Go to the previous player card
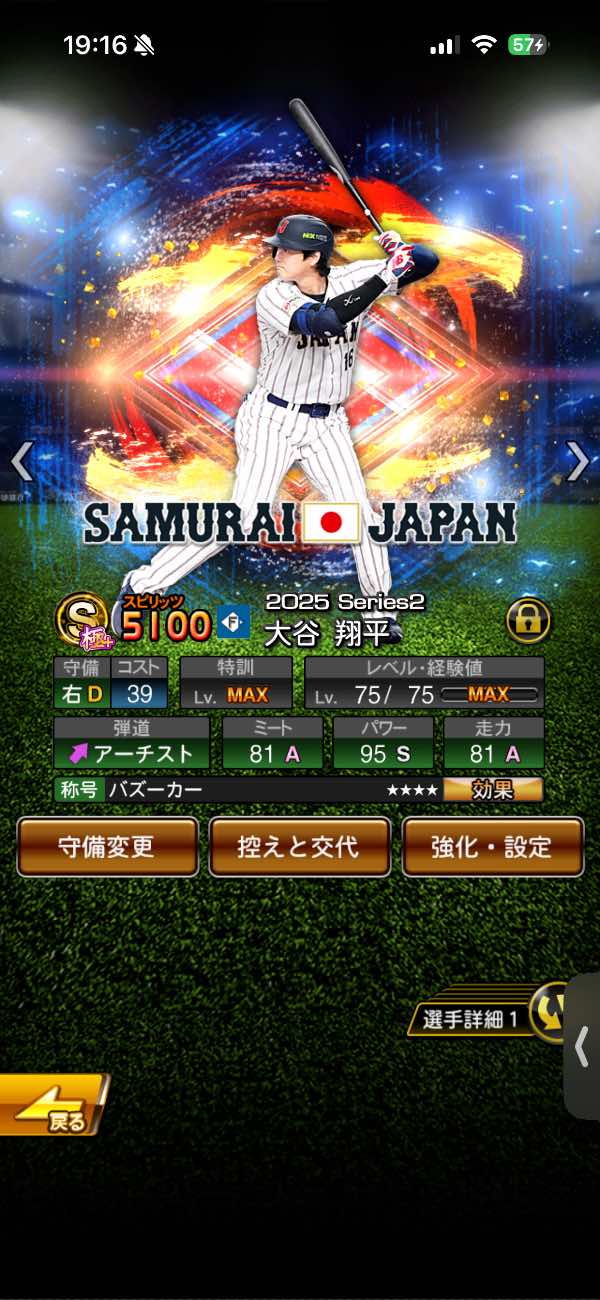 22,461
